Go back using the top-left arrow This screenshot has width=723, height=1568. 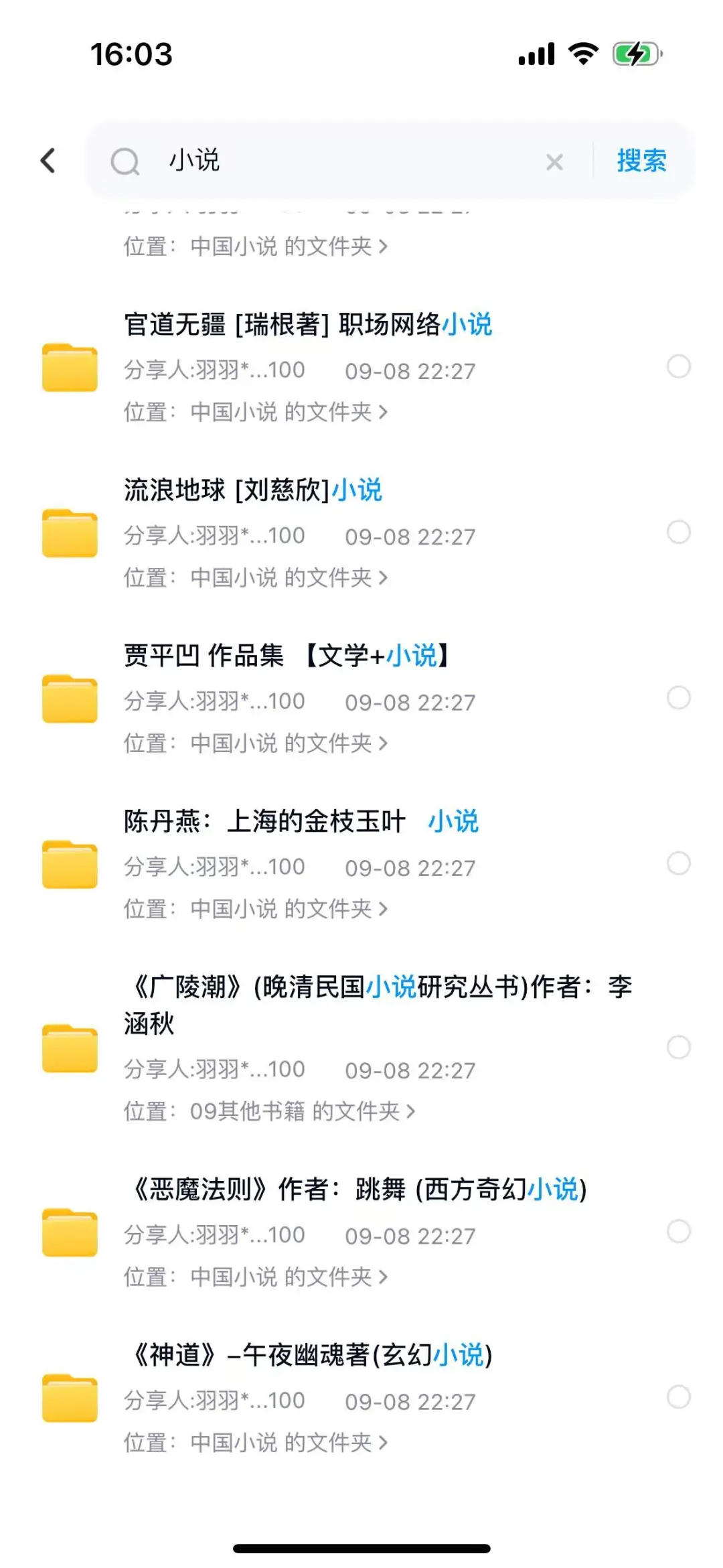48,161
